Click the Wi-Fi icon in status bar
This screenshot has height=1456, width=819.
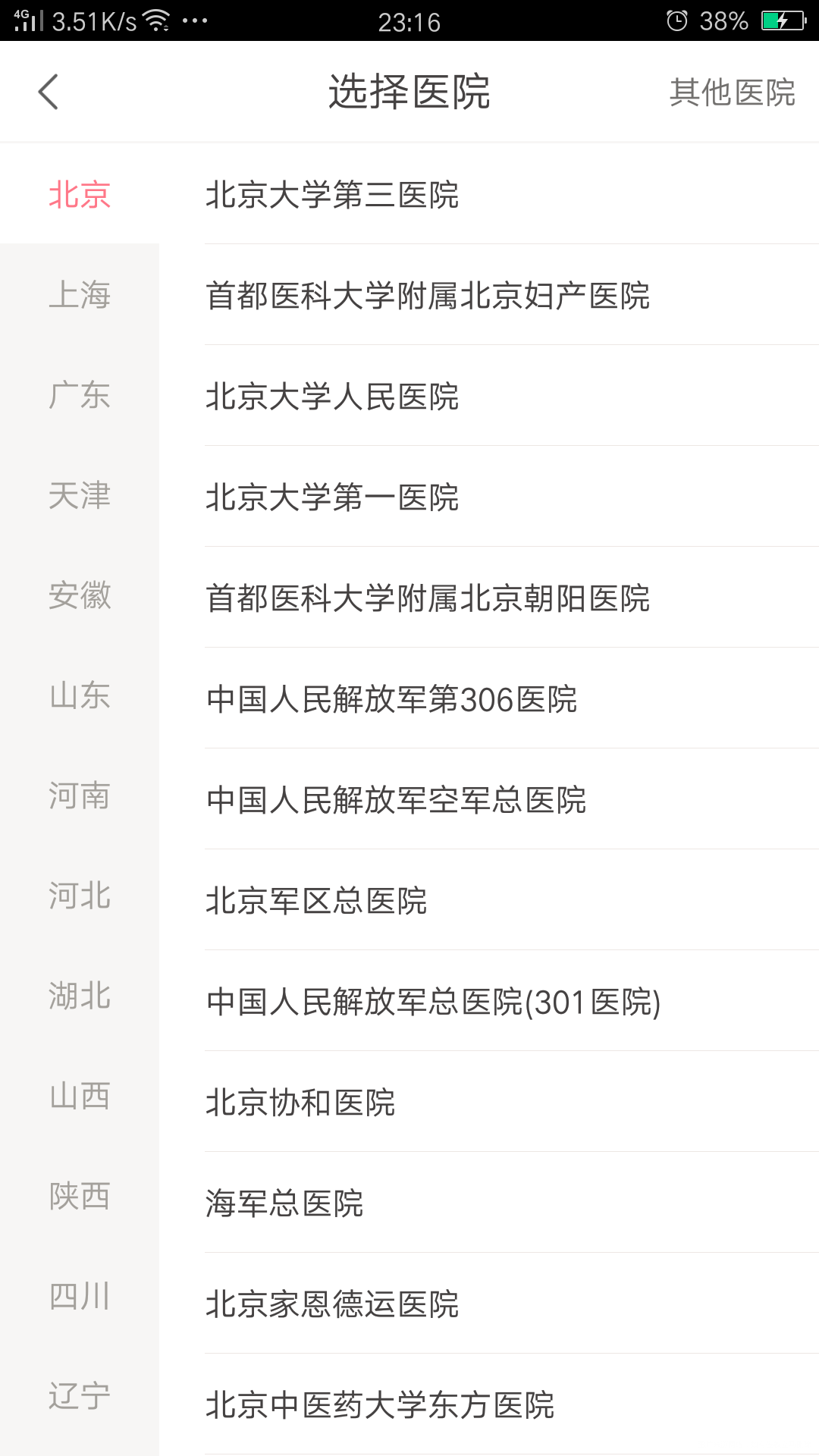click(156, 20)
